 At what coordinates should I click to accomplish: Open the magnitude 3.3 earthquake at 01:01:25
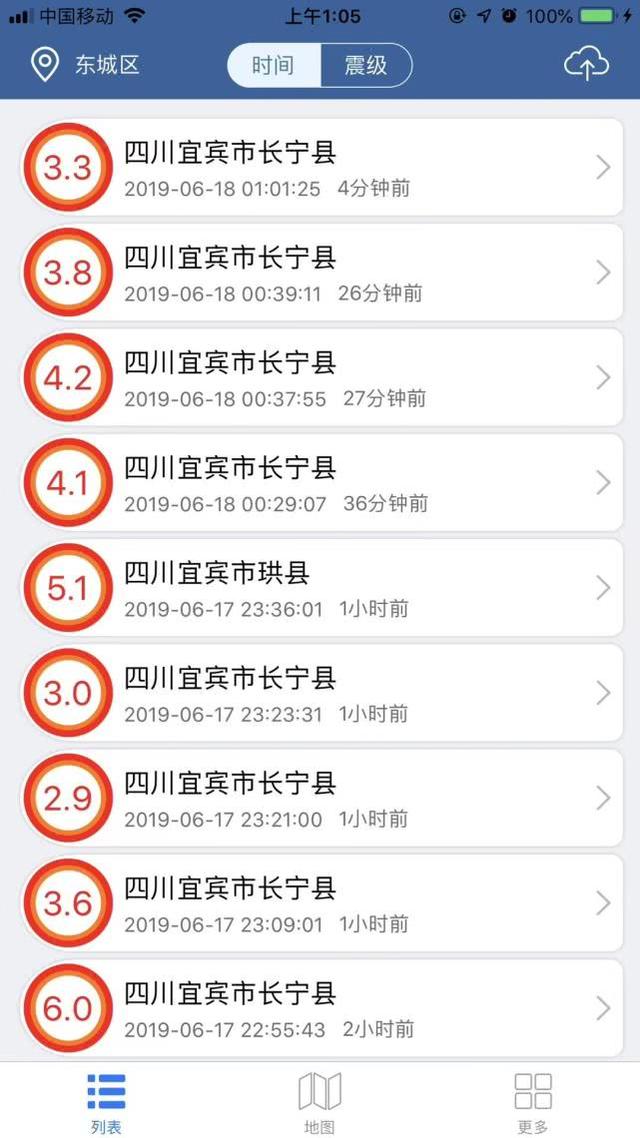pos(330,168)
